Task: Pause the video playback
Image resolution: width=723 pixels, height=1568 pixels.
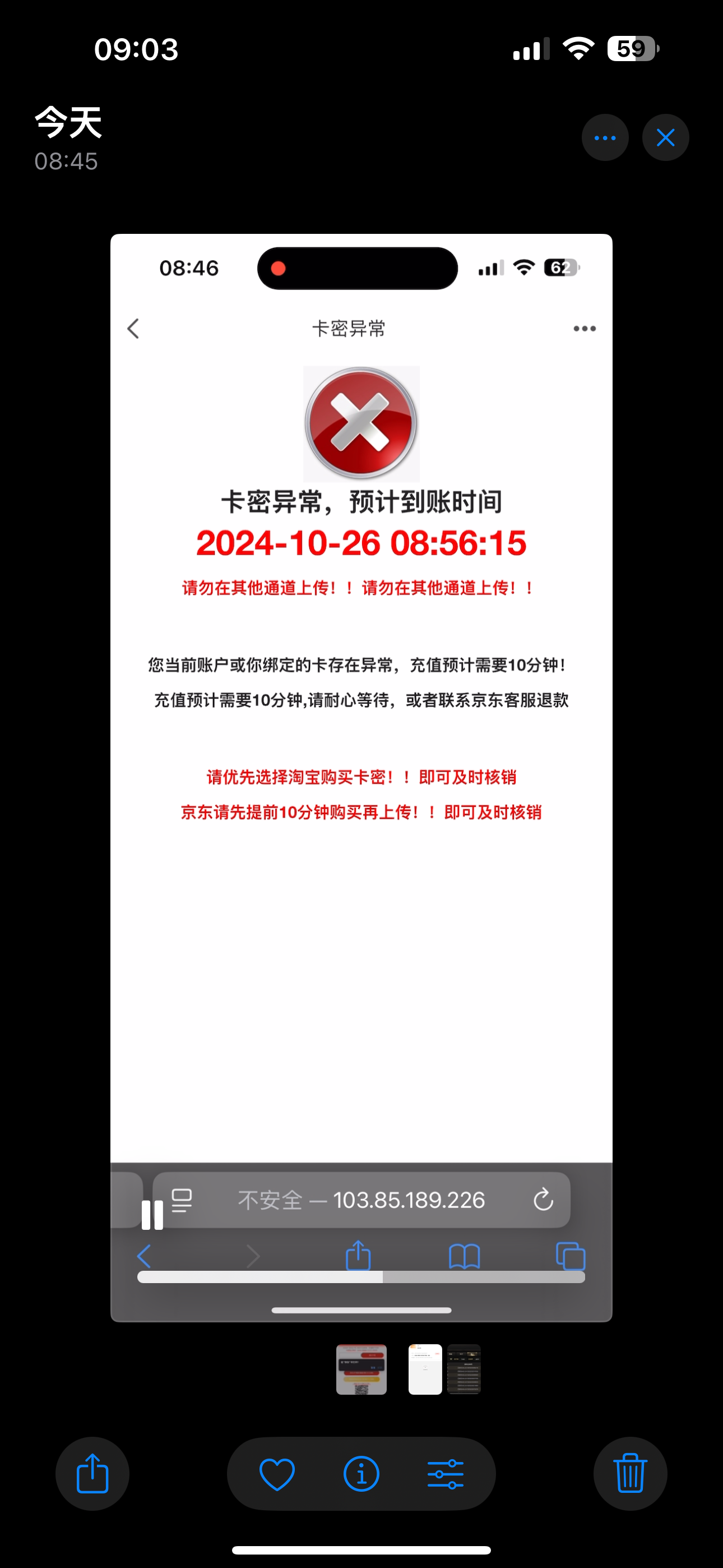Action: (x=152, y=1214)
